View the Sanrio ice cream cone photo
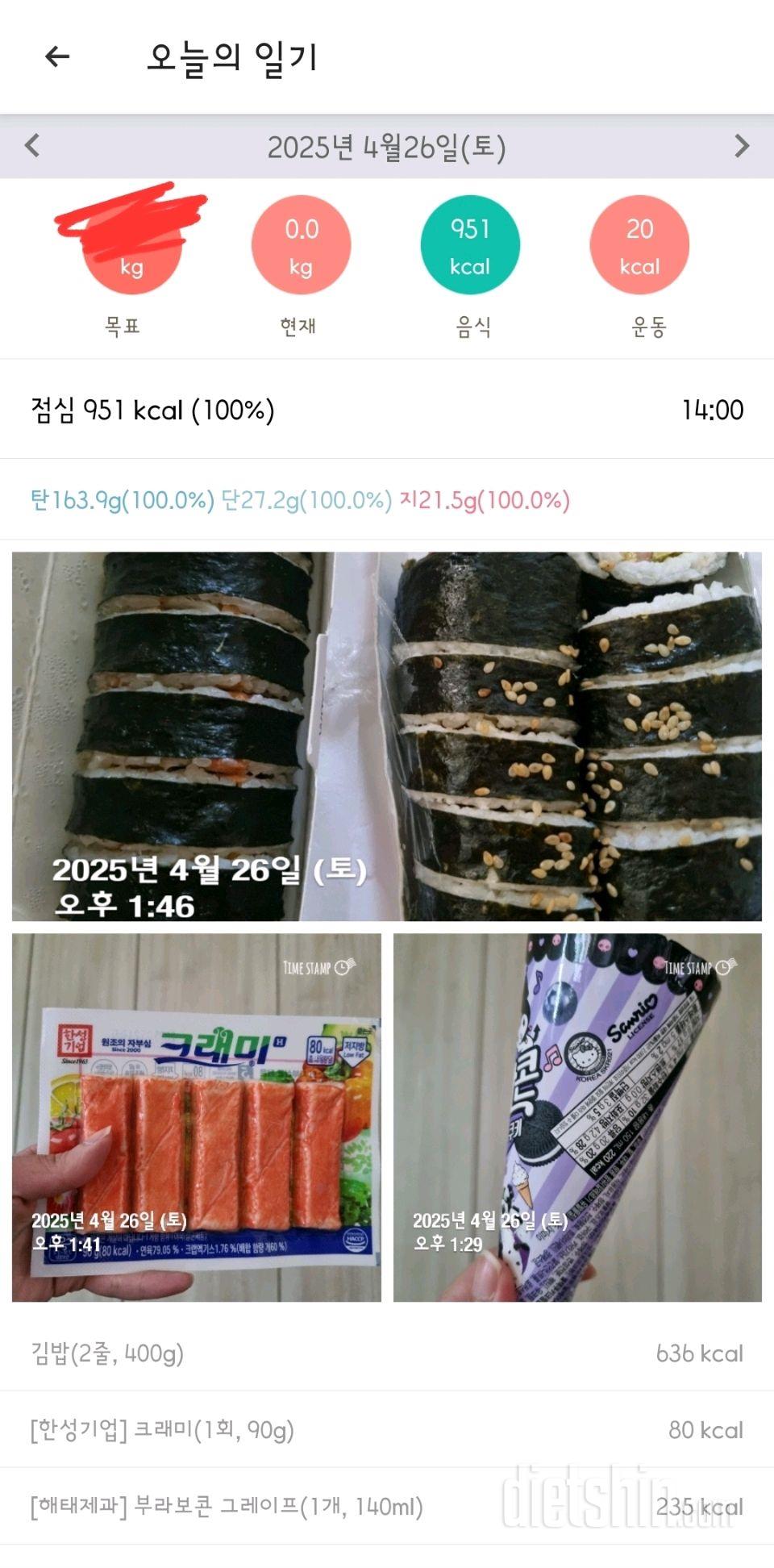Viewport: 774px width, 1568px height. tap(577, 1117)
